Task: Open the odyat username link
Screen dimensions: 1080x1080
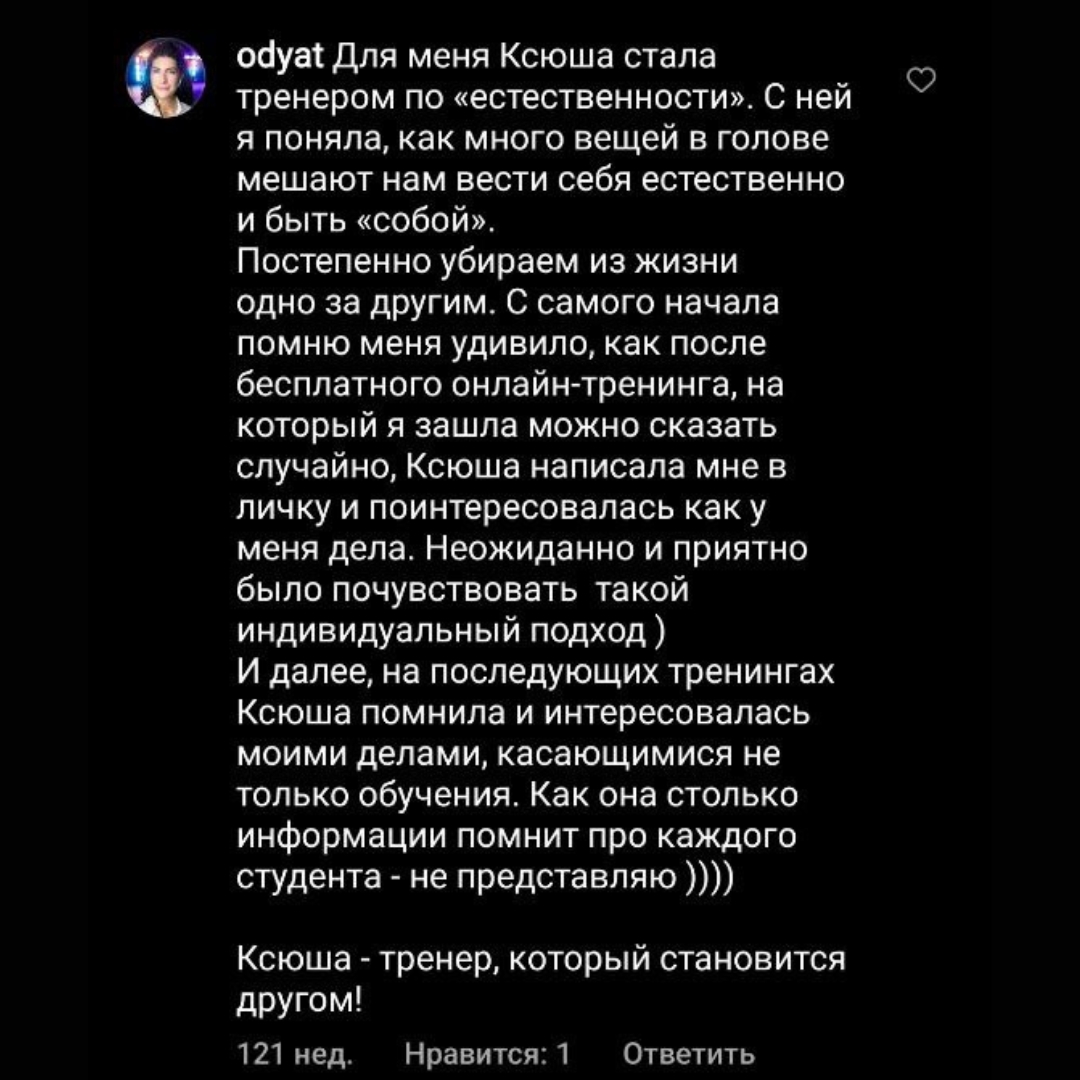Action: click(279, 59)
